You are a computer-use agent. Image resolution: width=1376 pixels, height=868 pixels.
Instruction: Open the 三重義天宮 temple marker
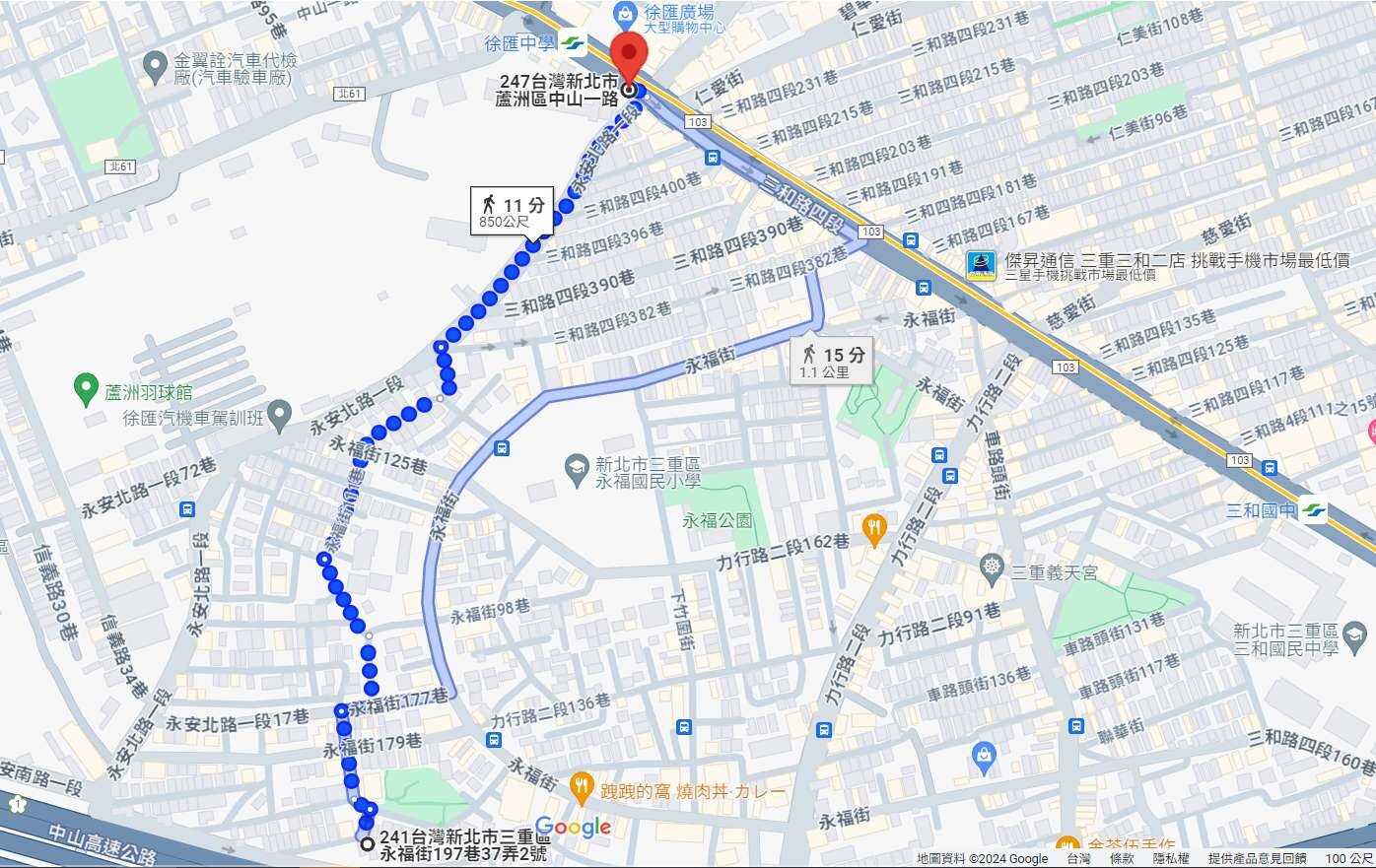993,568
